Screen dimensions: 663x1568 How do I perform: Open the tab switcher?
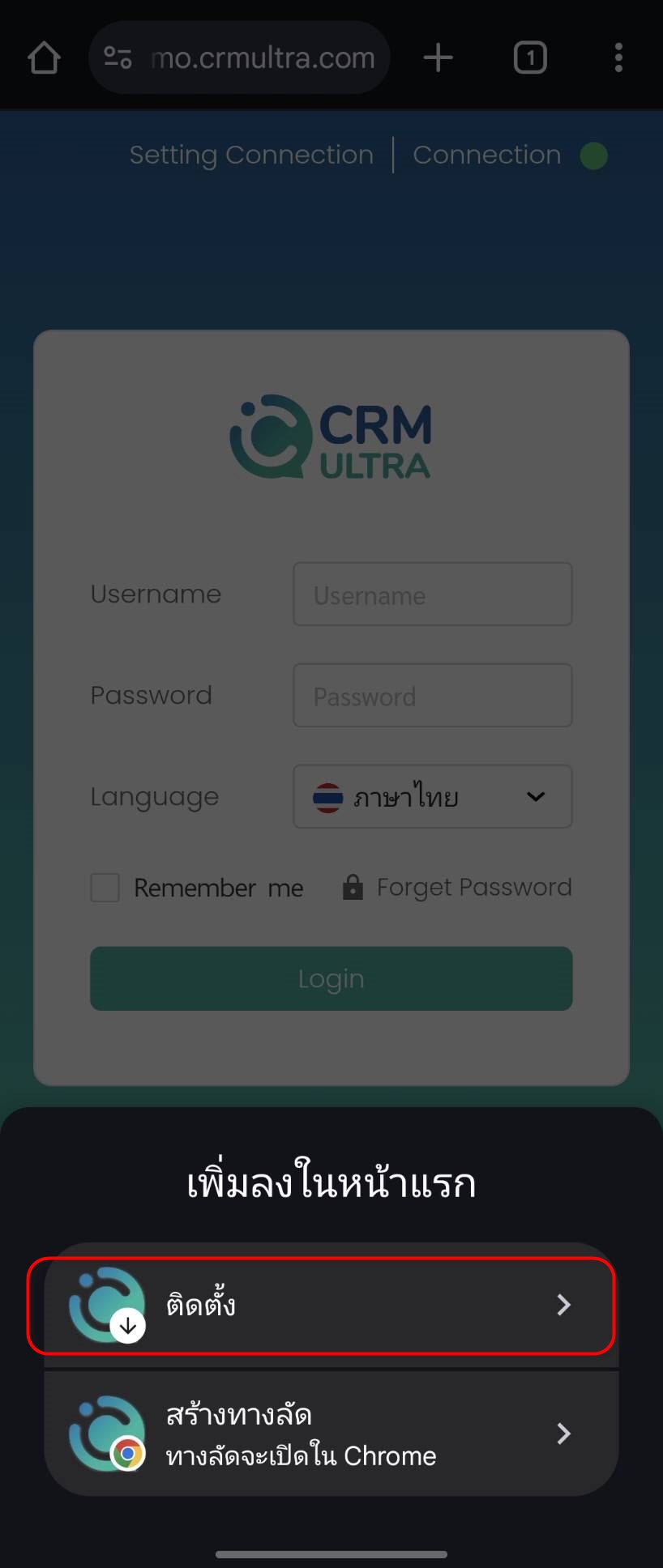[530, 58]
